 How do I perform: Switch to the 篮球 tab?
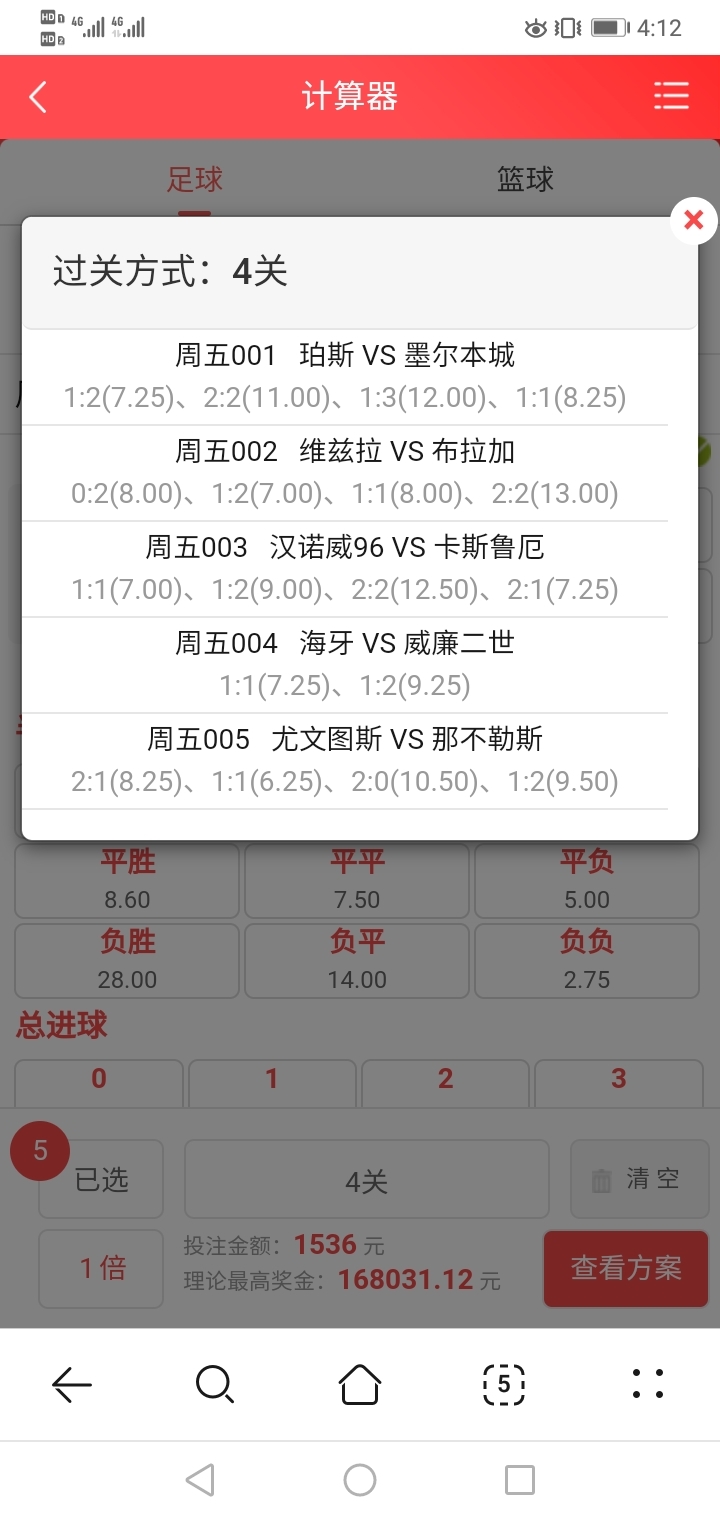[525, 180]
